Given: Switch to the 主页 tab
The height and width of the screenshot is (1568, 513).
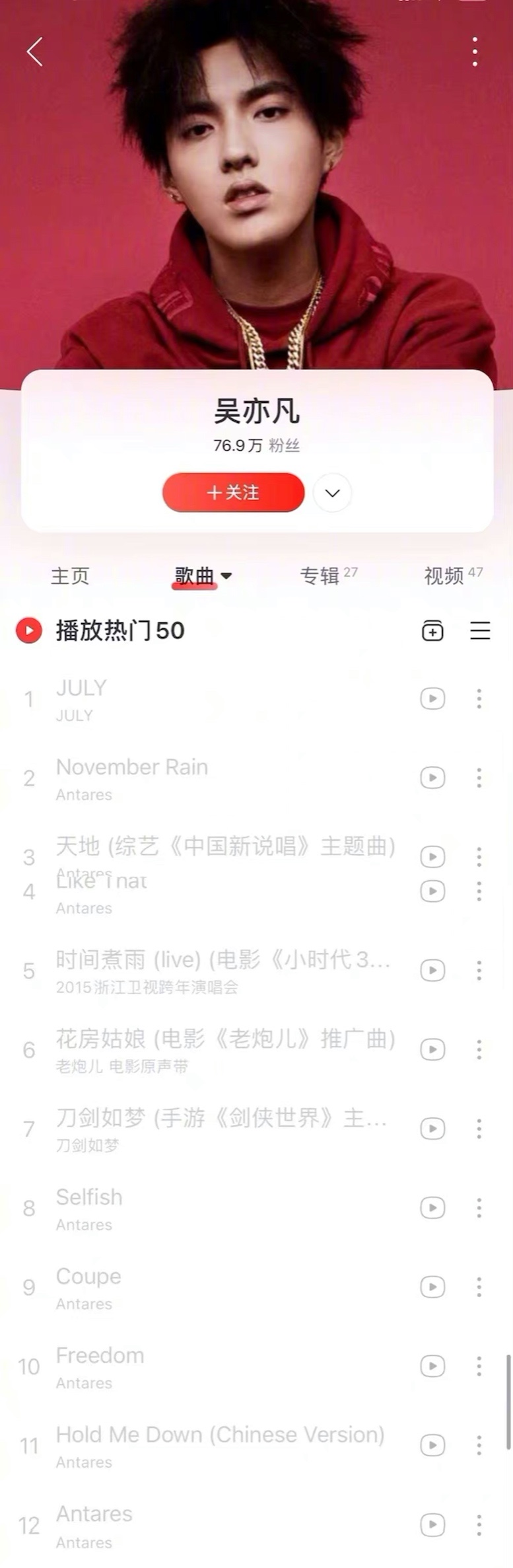Looking at the screenshot, I should pos(70,576).
